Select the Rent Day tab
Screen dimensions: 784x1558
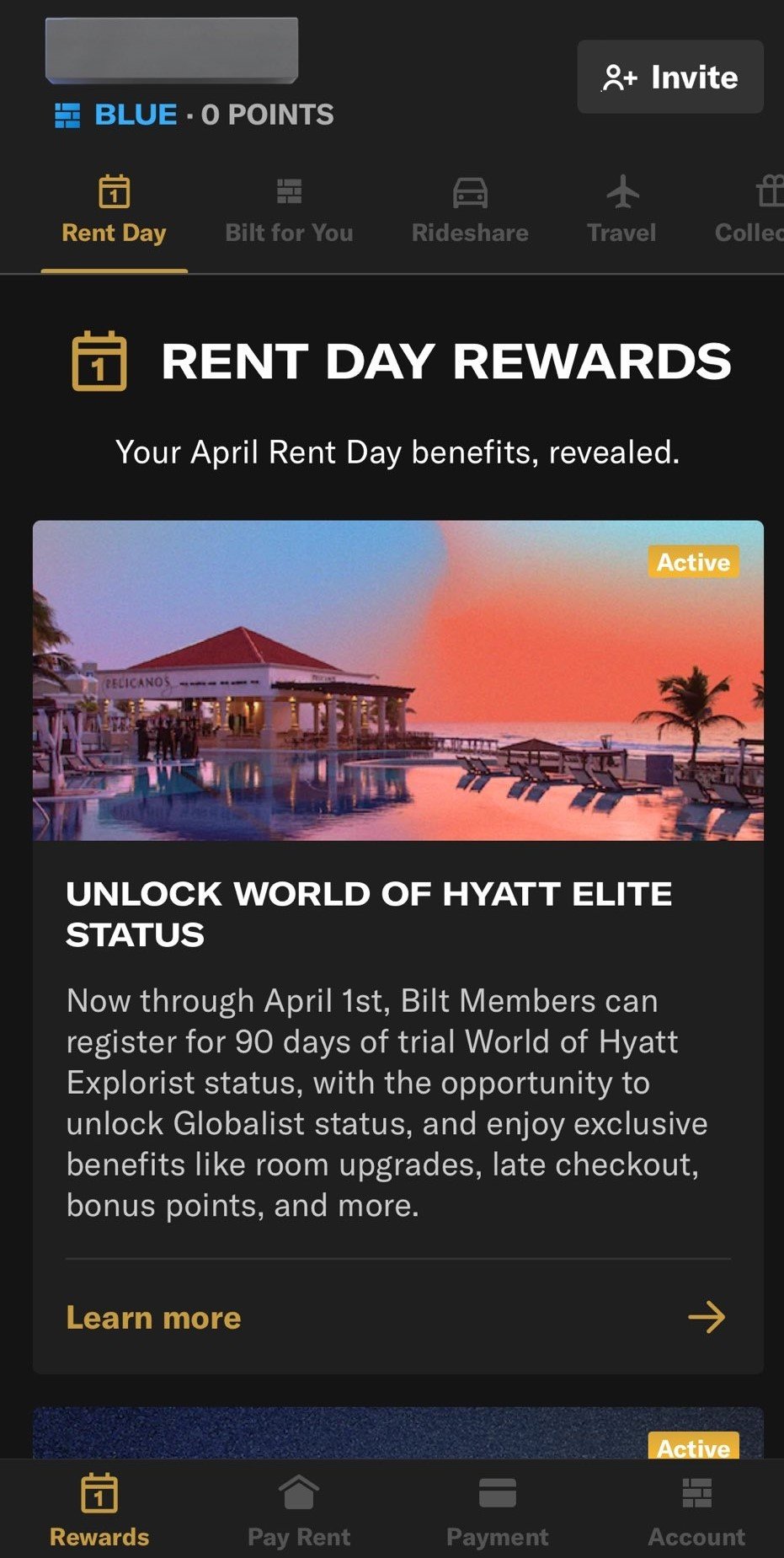tap(114, 211)
